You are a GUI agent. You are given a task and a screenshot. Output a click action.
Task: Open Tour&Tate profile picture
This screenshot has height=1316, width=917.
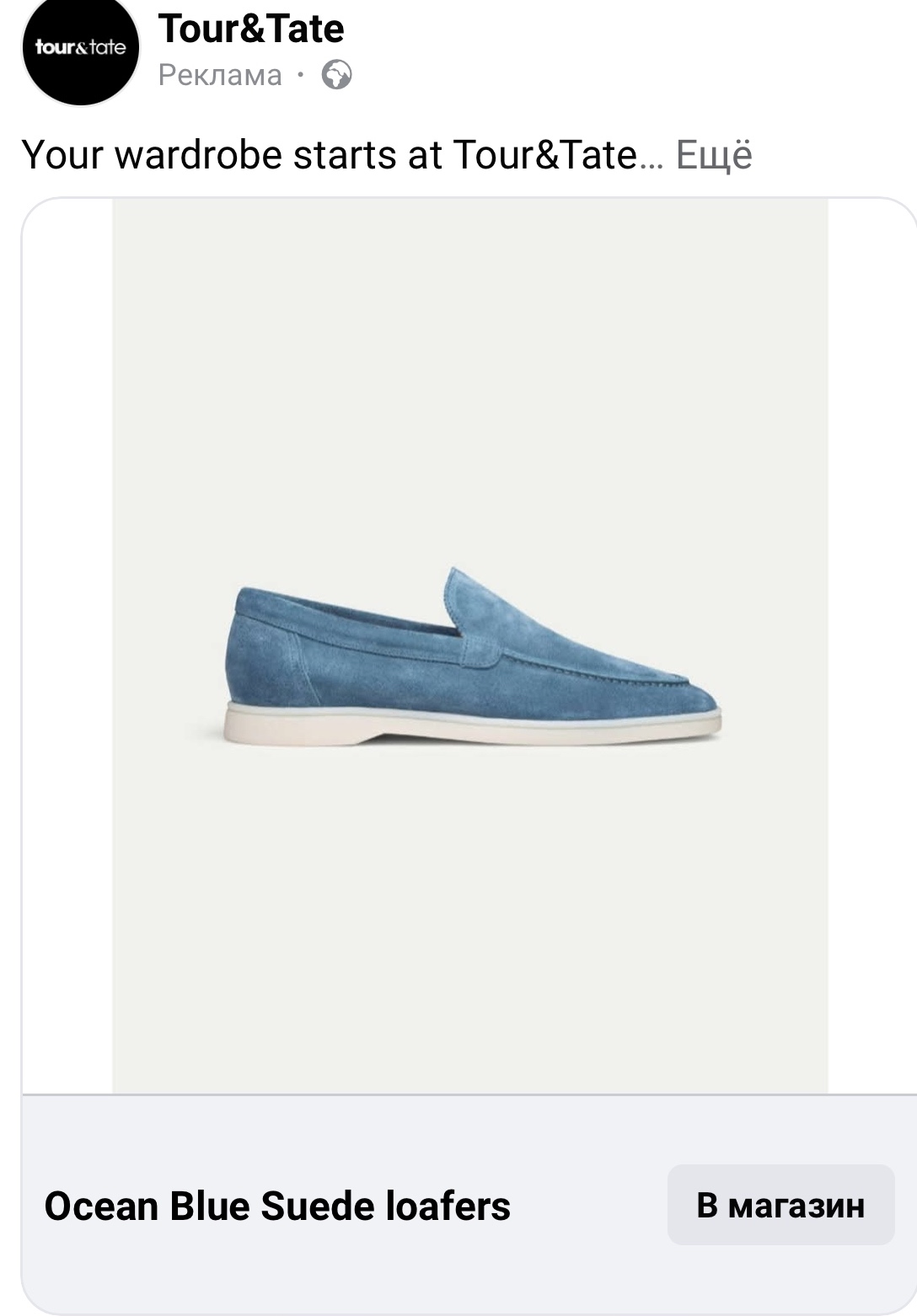(x=80, y=49)
